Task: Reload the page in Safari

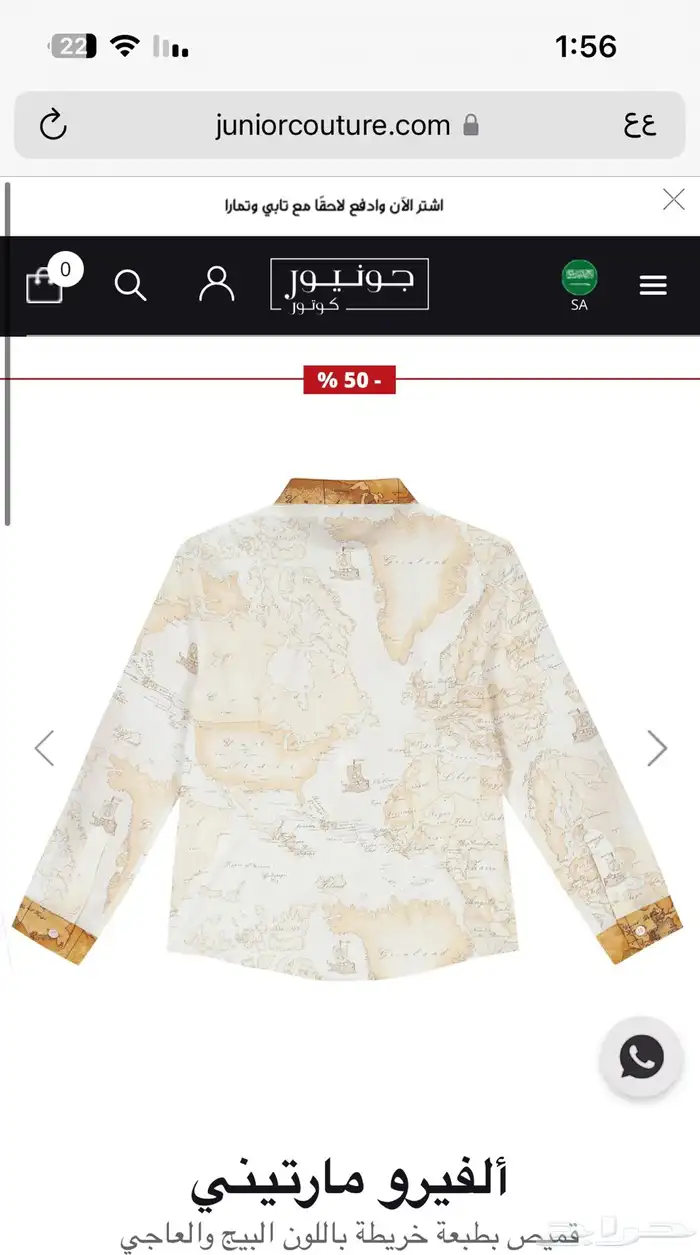Action: 53,125
